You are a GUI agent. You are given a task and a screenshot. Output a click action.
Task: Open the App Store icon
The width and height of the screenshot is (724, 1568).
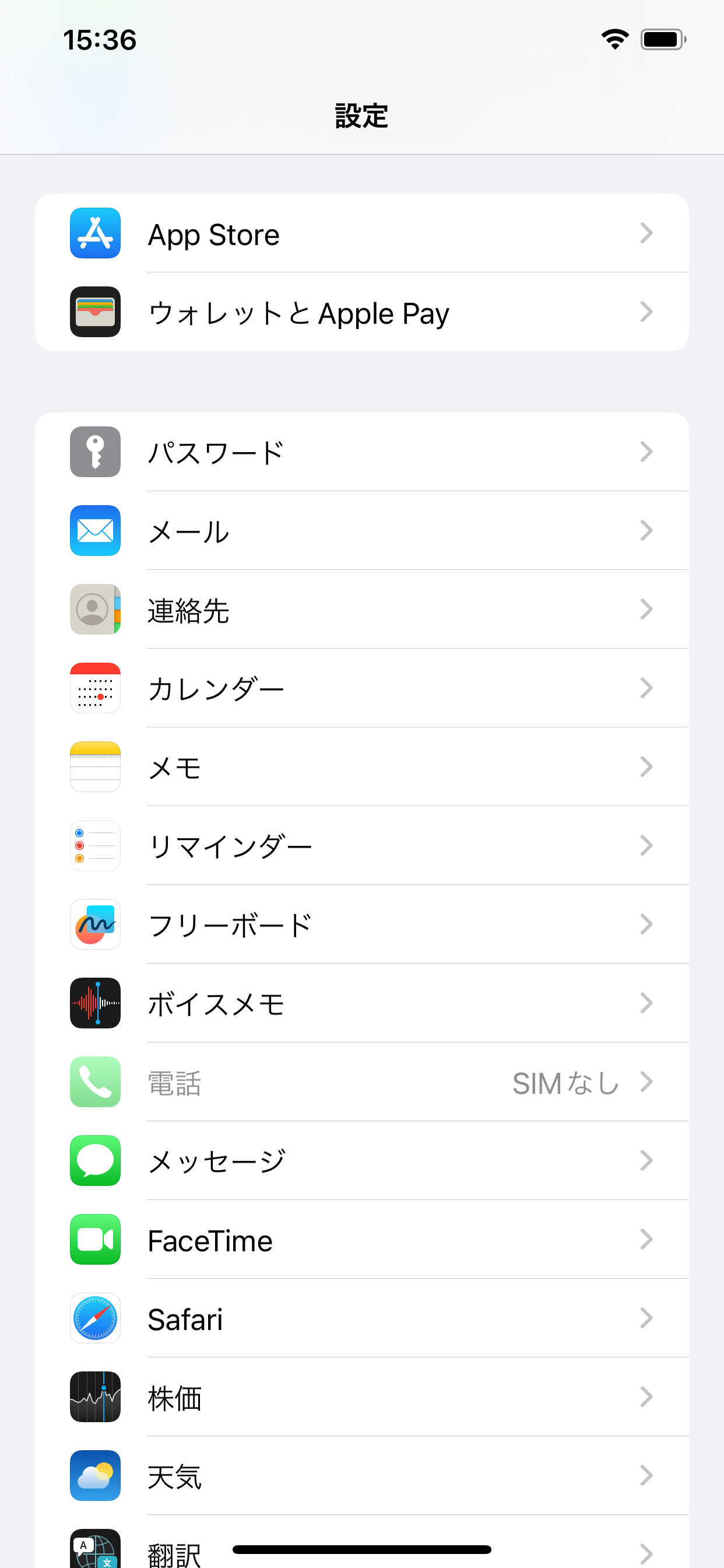(95, 234)
